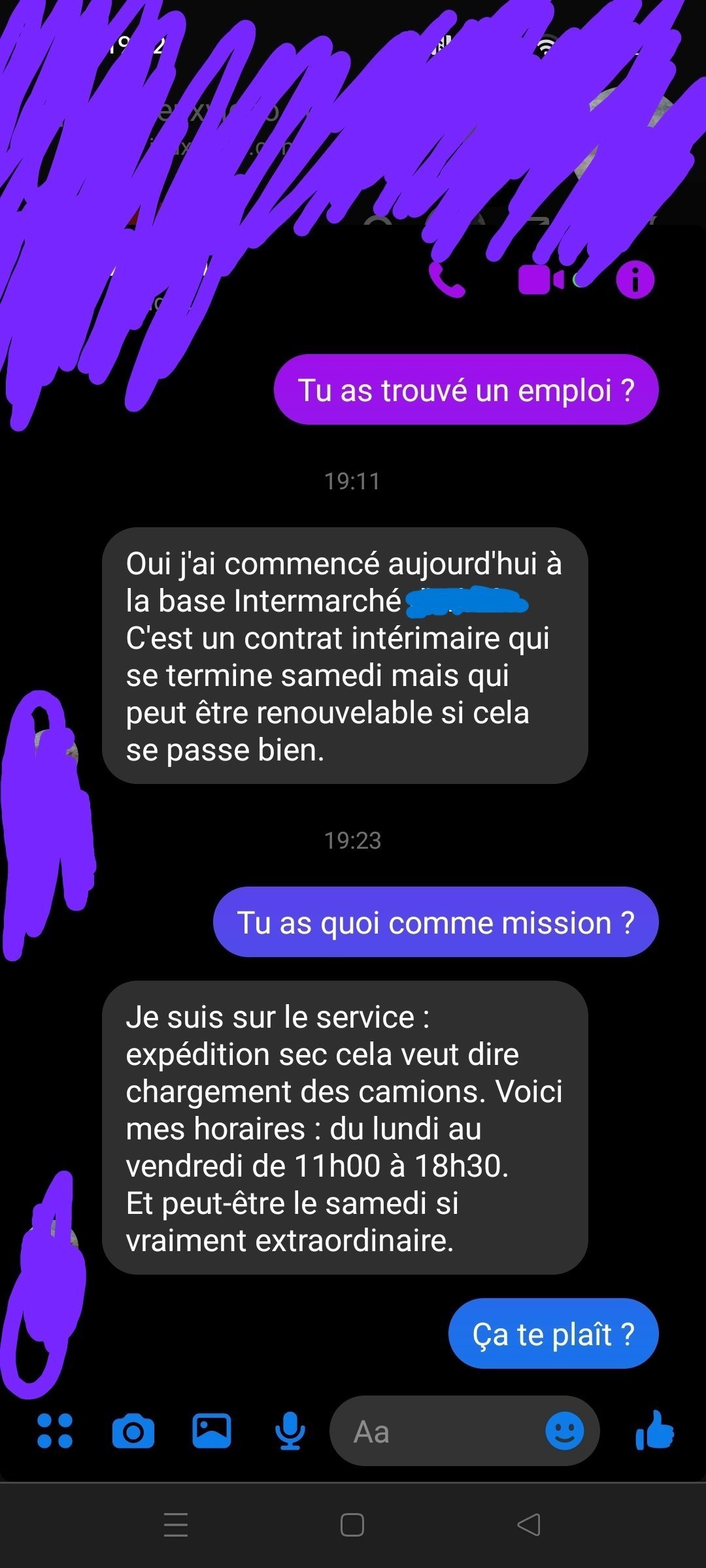Start a video call
The width and height of the screenshot is (706, 1568).
coord(541,280)
